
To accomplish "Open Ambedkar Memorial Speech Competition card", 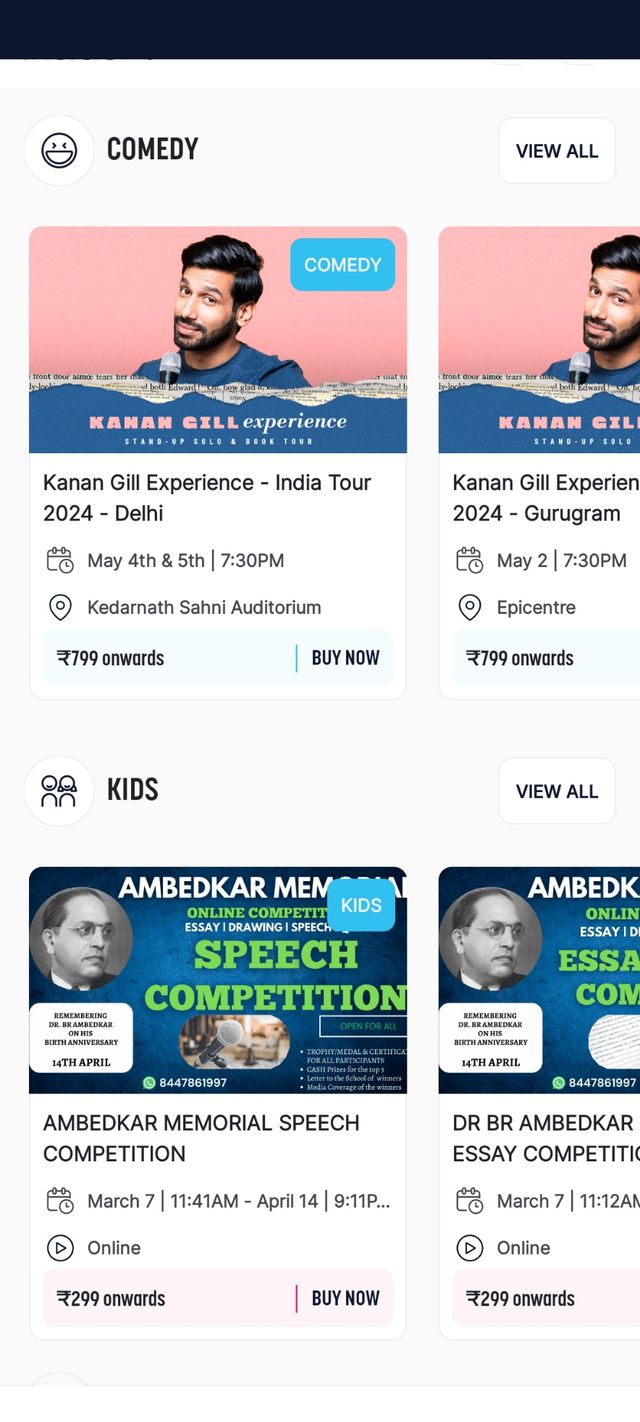I will [x=218, y=1103].
